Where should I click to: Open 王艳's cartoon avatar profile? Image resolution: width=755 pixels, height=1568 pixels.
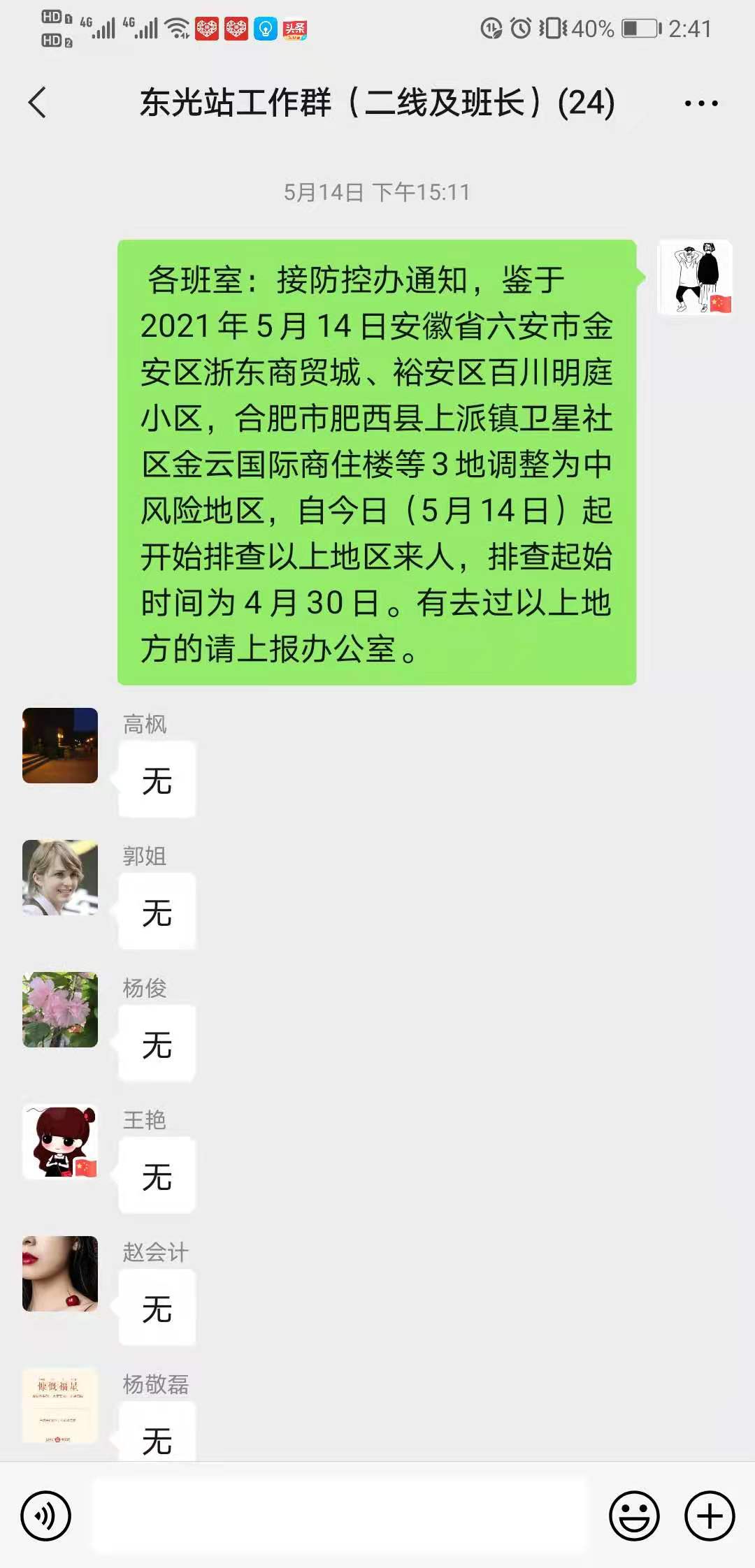60,1142
